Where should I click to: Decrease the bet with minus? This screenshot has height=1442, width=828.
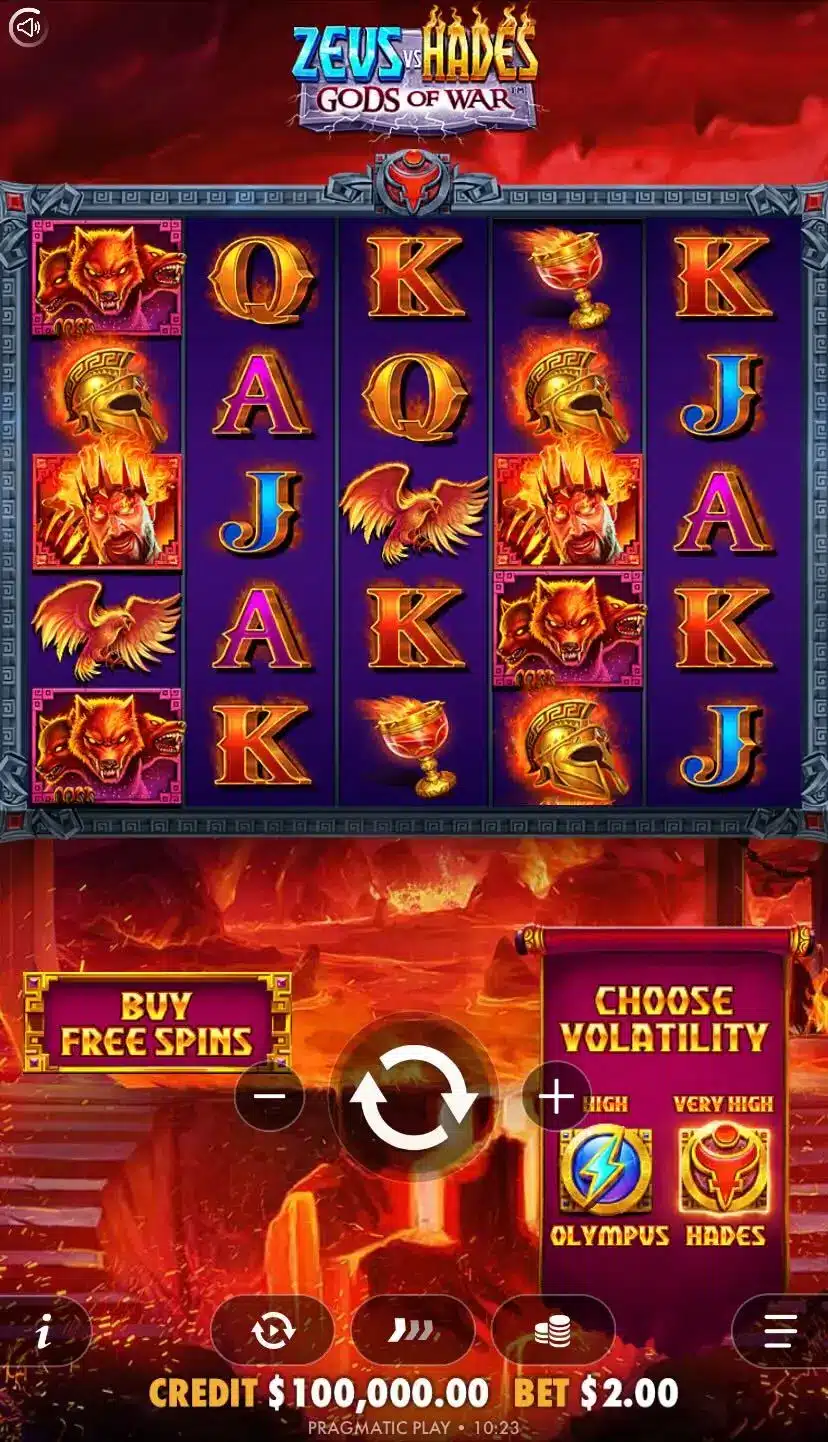(x=270, y=1096)
